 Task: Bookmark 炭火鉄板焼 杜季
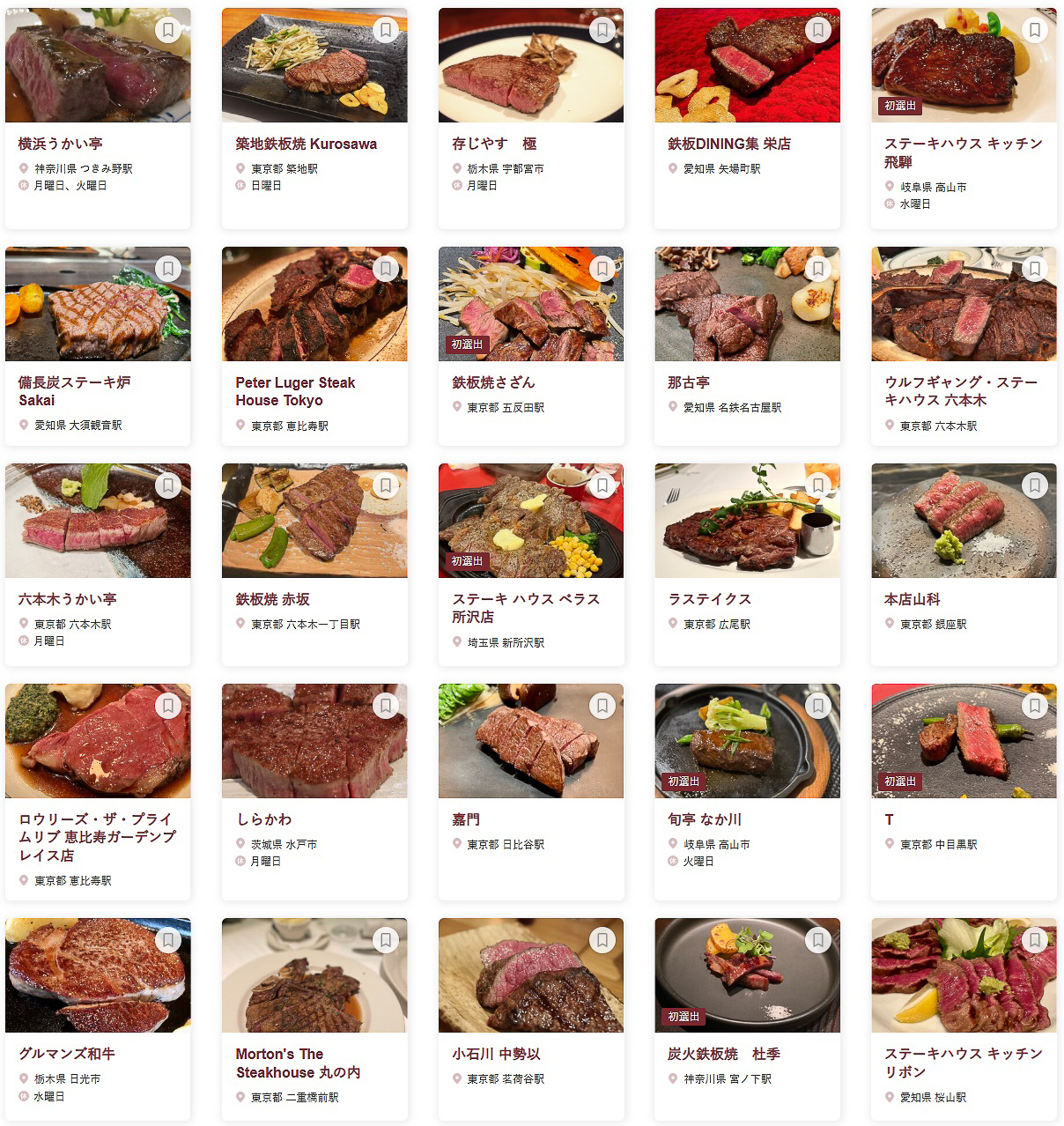[817, 940]
